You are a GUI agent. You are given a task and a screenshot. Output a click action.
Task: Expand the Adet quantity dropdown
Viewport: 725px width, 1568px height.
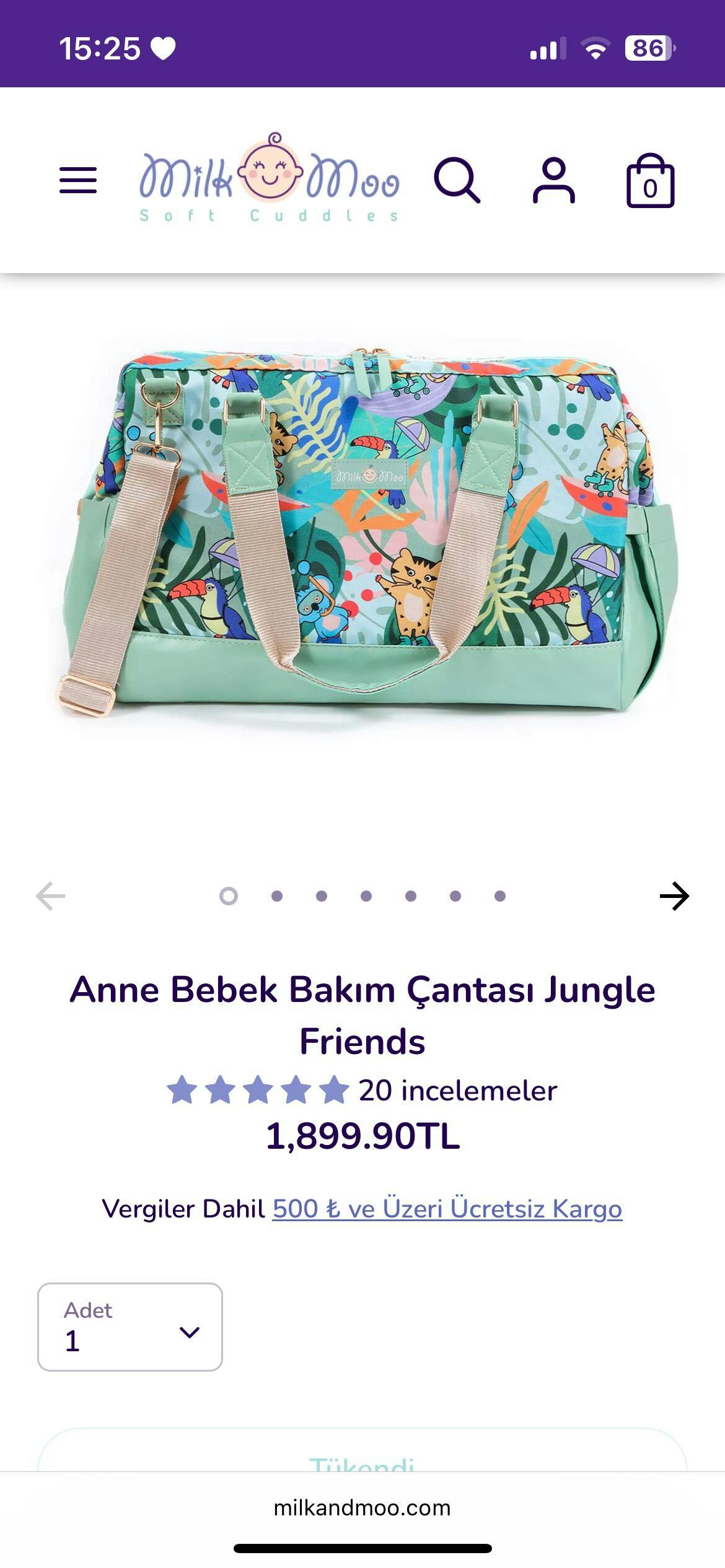(x=130, y=1326)
